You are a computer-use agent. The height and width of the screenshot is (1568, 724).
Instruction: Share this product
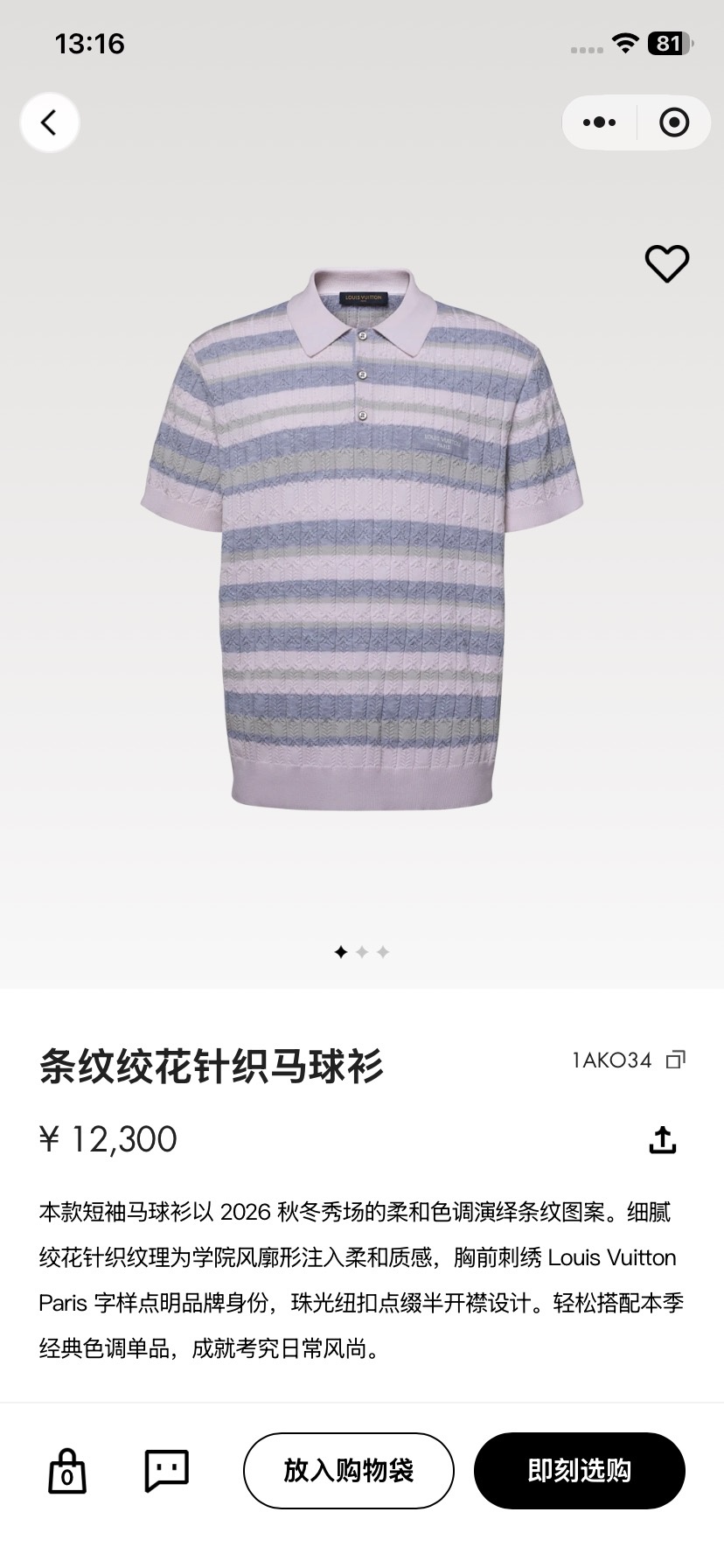(x=663, y=1139)
